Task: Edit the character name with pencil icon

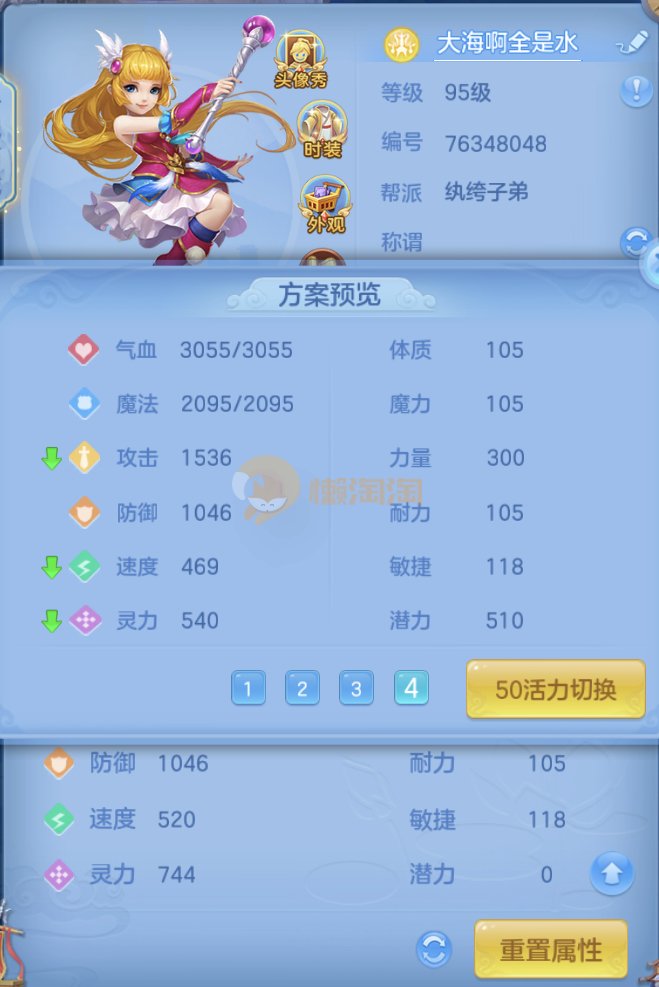Action: (x=631, y=42)
